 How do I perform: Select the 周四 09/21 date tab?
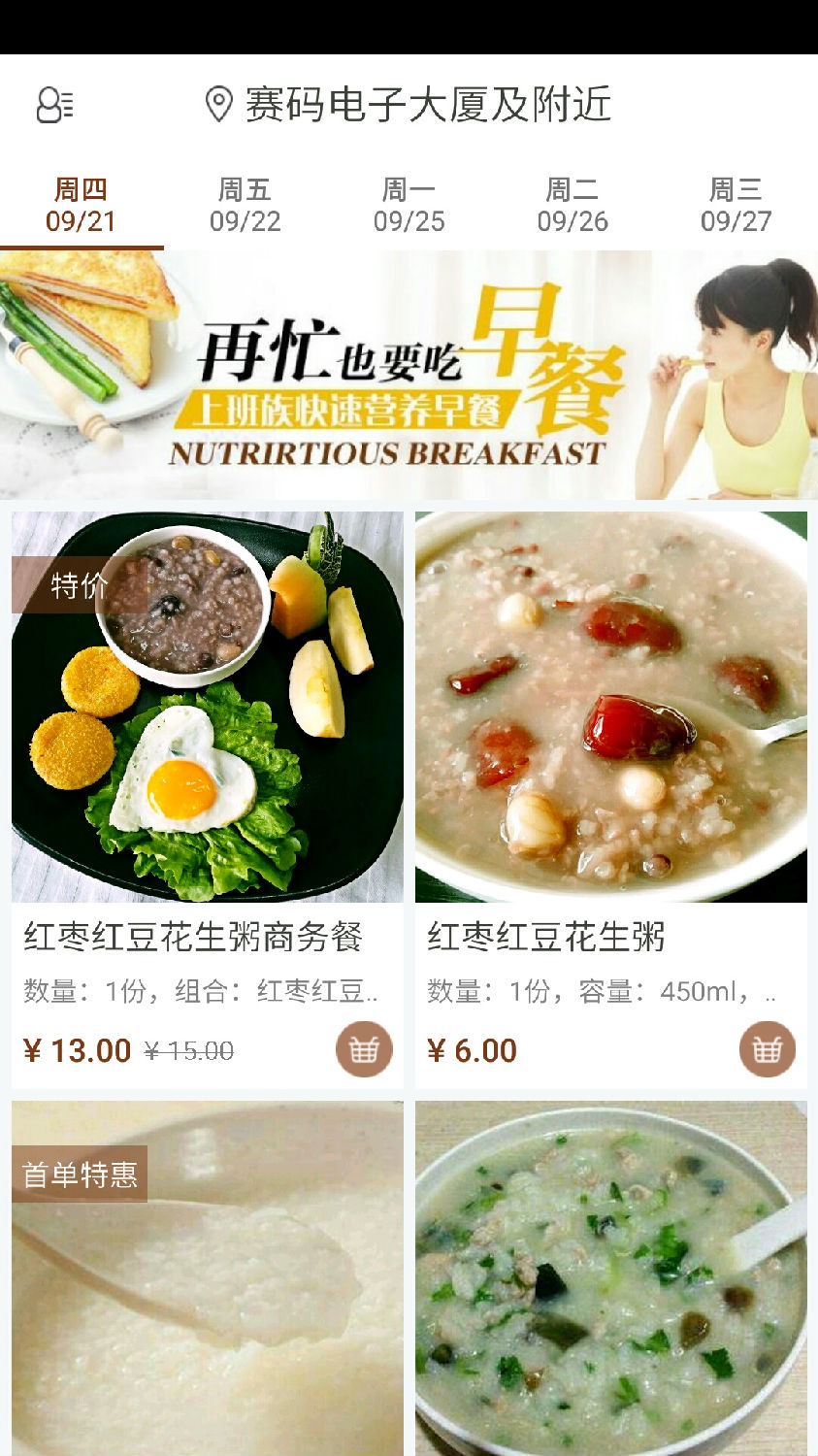click(81, 205)
